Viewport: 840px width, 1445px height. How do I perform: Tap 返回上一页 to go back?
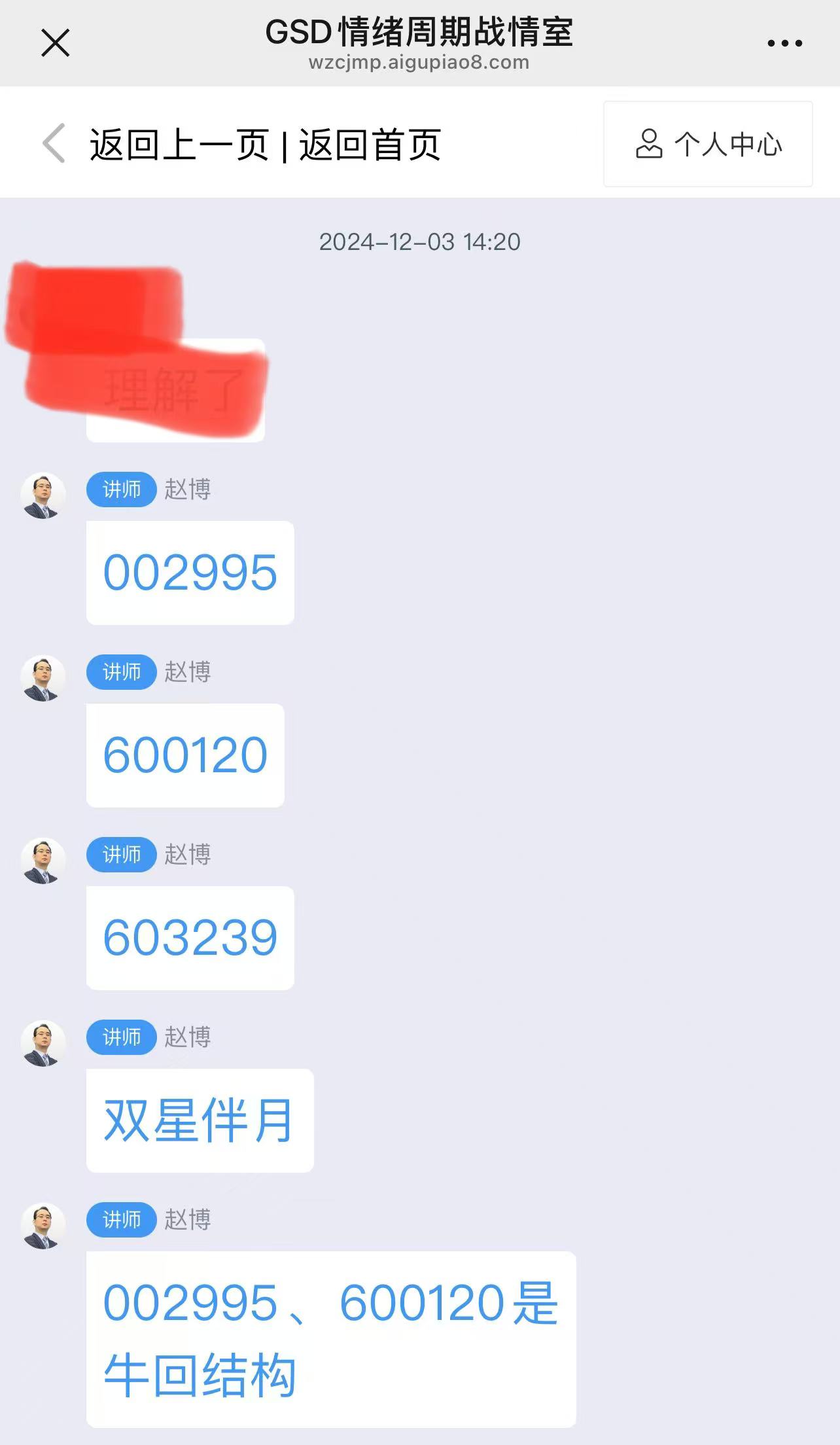pos(179,145)
